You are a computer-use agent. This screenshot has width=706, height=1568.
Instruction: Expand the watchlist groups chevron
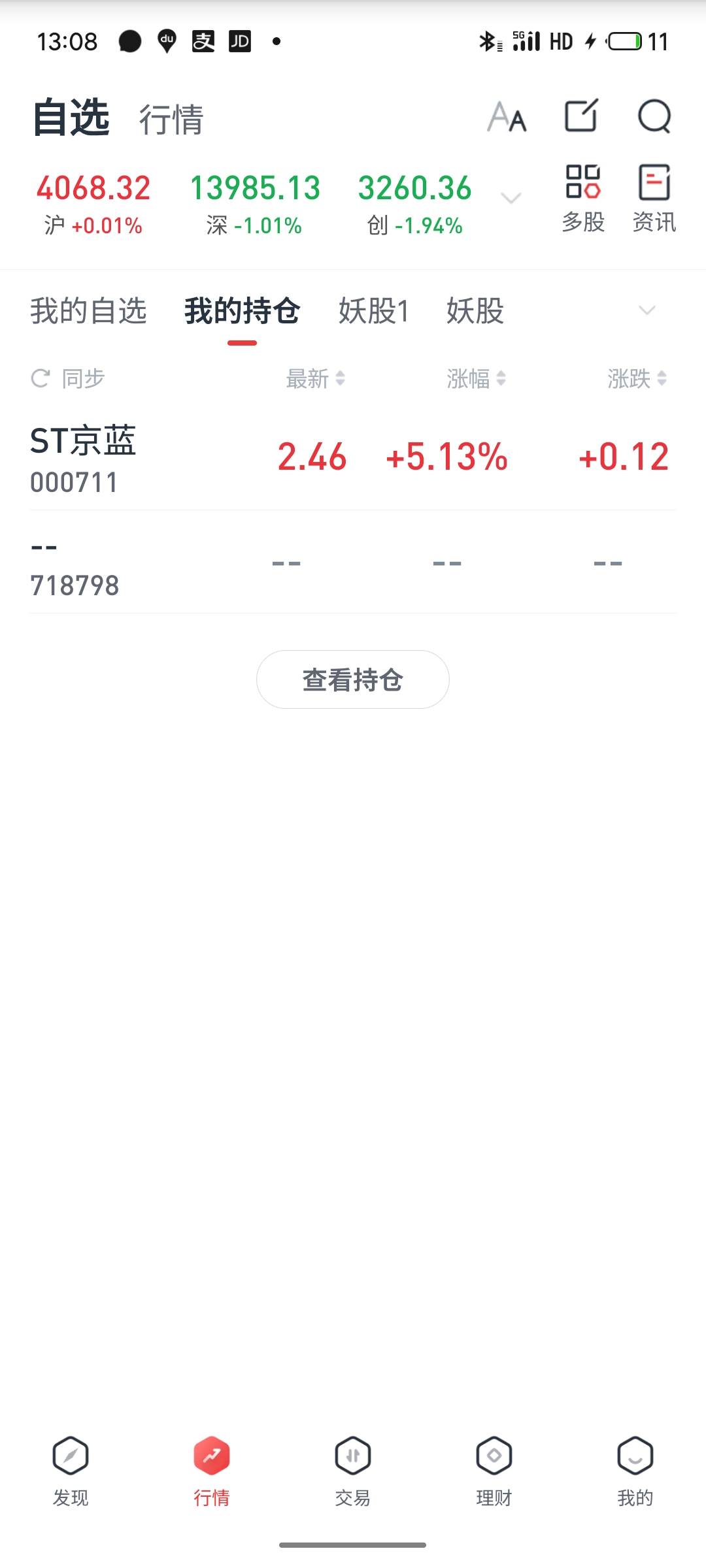click(x=647, y=310)
